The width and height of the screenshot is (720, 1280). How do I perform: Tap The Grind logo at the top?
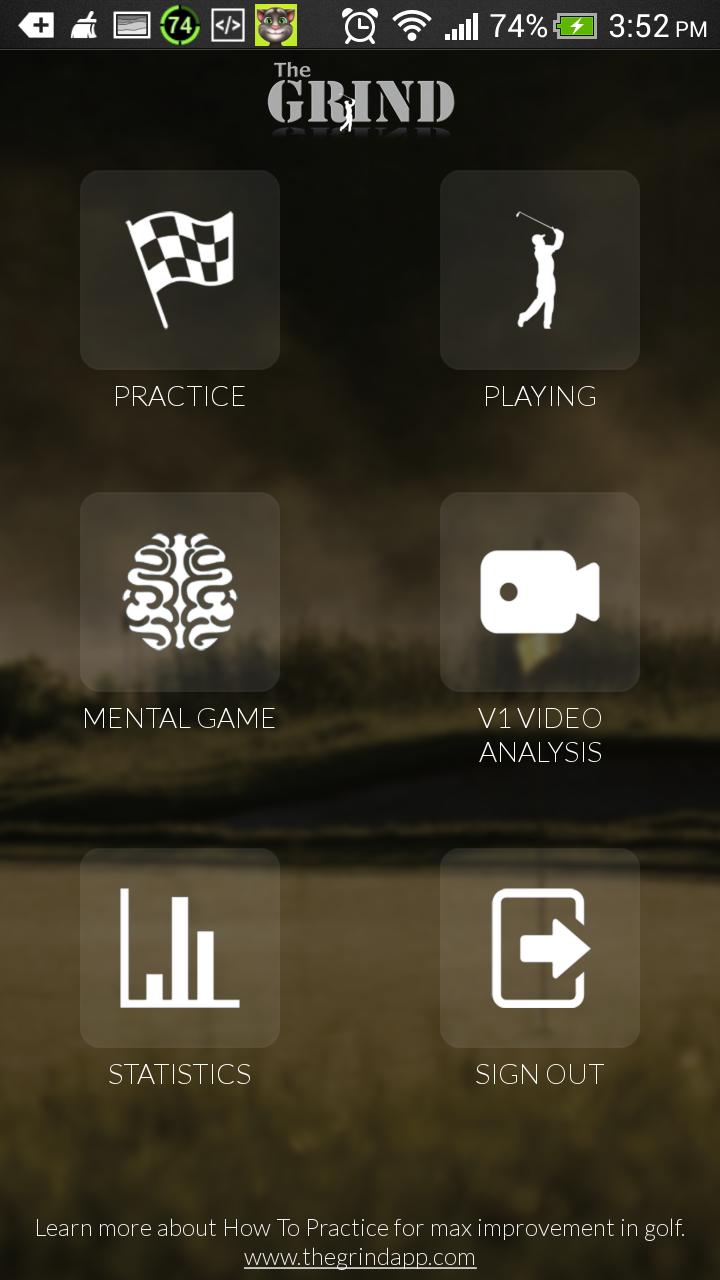pyautogui.click(x=360, y=97)
